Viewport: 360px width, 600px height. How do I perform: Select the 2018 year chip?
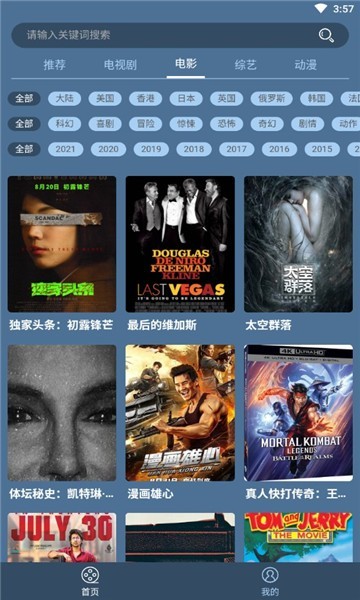click(194, 149)
